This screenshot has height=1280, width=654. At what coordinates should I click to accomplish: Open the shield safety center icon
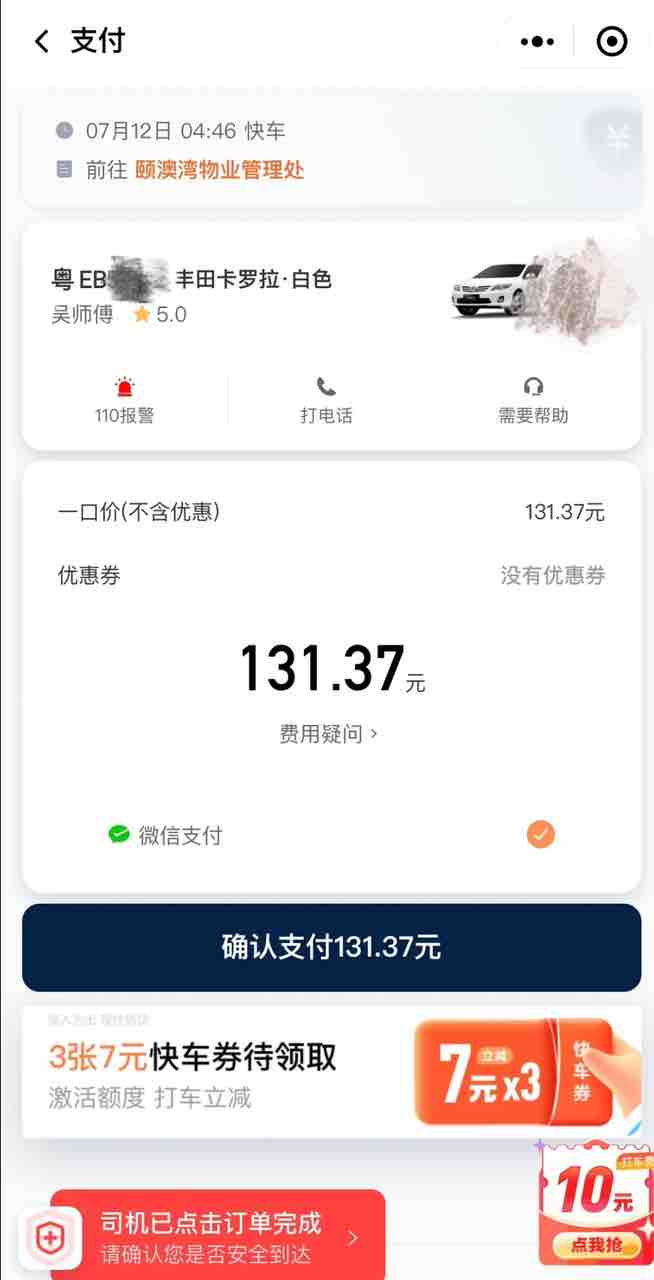48,1239
